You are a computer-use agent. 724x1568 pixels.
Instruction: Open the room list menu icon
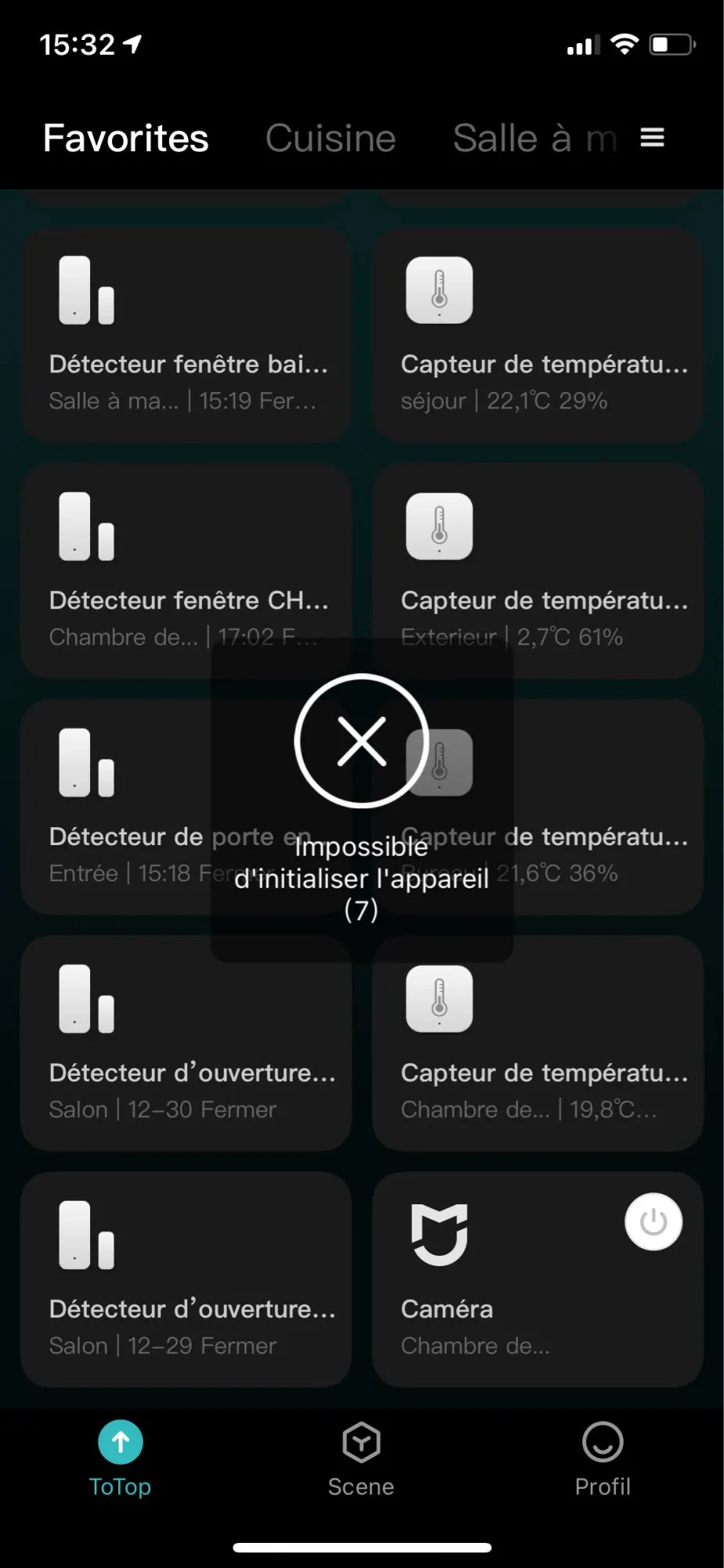click(x=652, y=138)
